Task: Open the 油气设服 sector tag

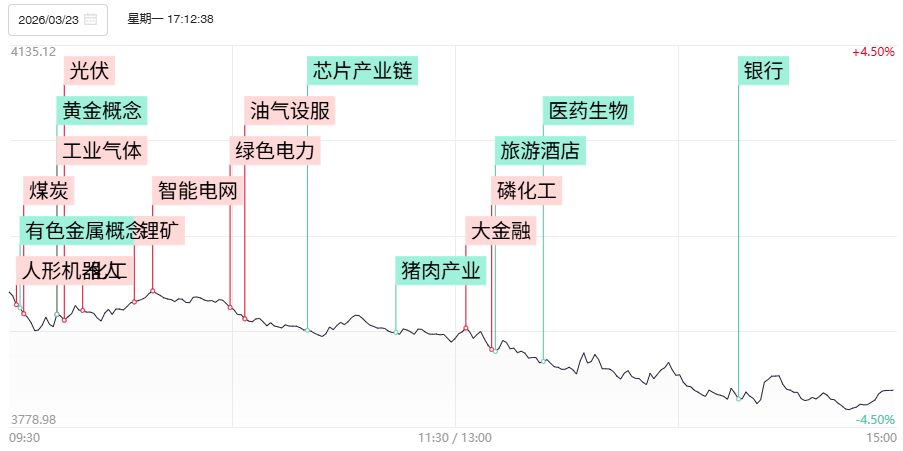Action: (289, 111)
